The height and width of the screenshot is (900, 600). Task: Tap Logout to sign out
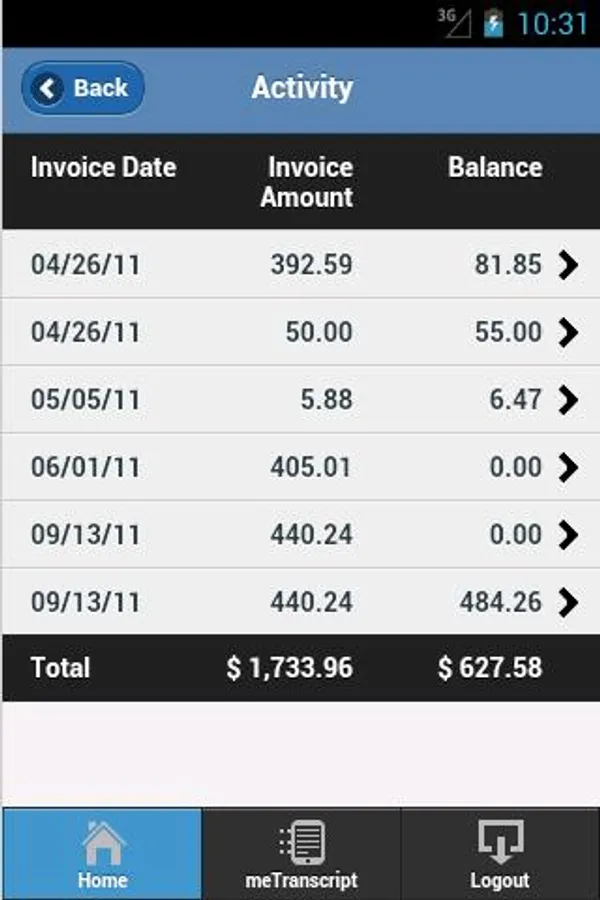500,855
